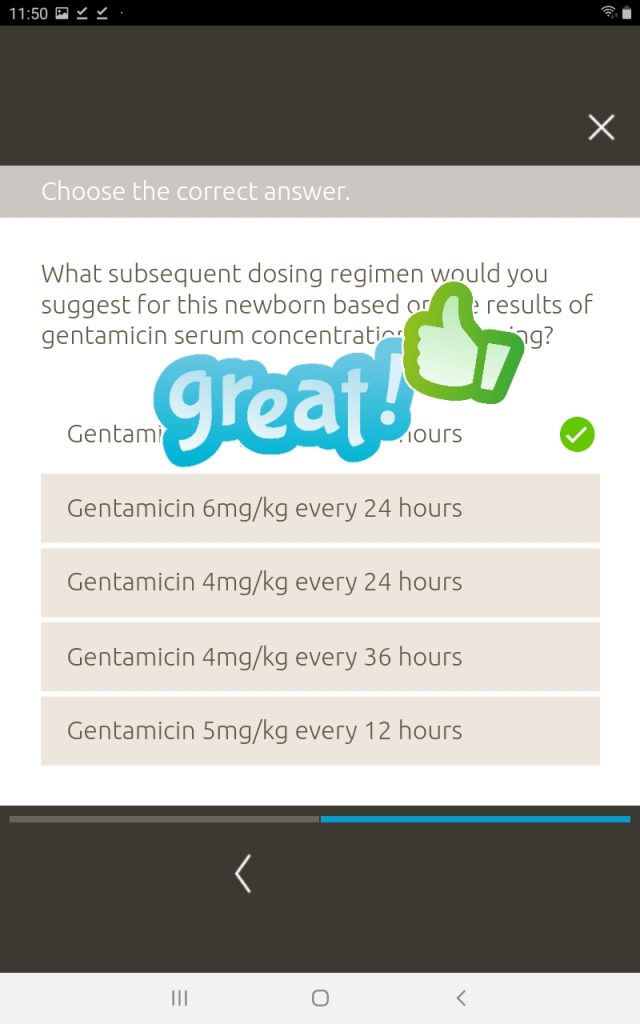Go to the previous question arrow
Screen dimensions: 640x1024
click(x=243, y=873)
